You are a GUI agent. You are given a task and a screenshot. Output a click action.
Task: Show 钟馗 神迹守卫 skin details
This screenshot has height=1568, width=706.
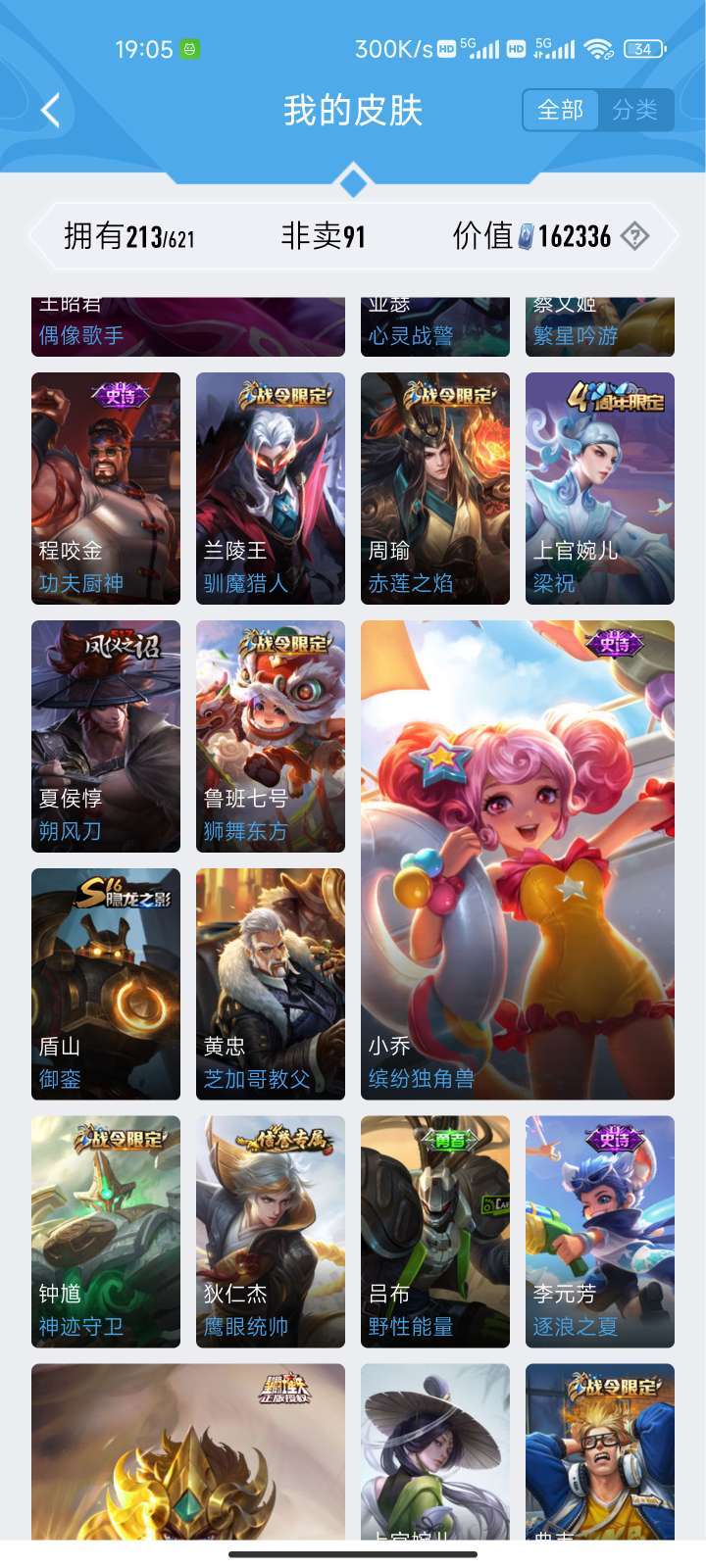pos(106,1232)
